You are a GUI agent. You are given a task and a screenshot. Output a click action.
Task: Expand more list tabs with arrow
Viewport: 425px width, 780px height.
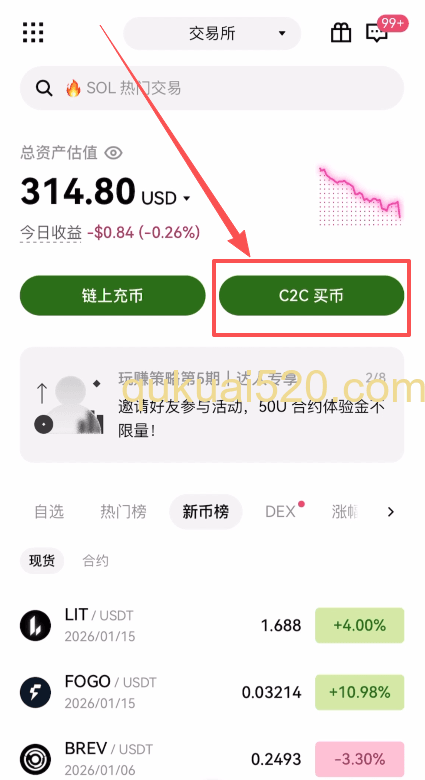[391, 511]
